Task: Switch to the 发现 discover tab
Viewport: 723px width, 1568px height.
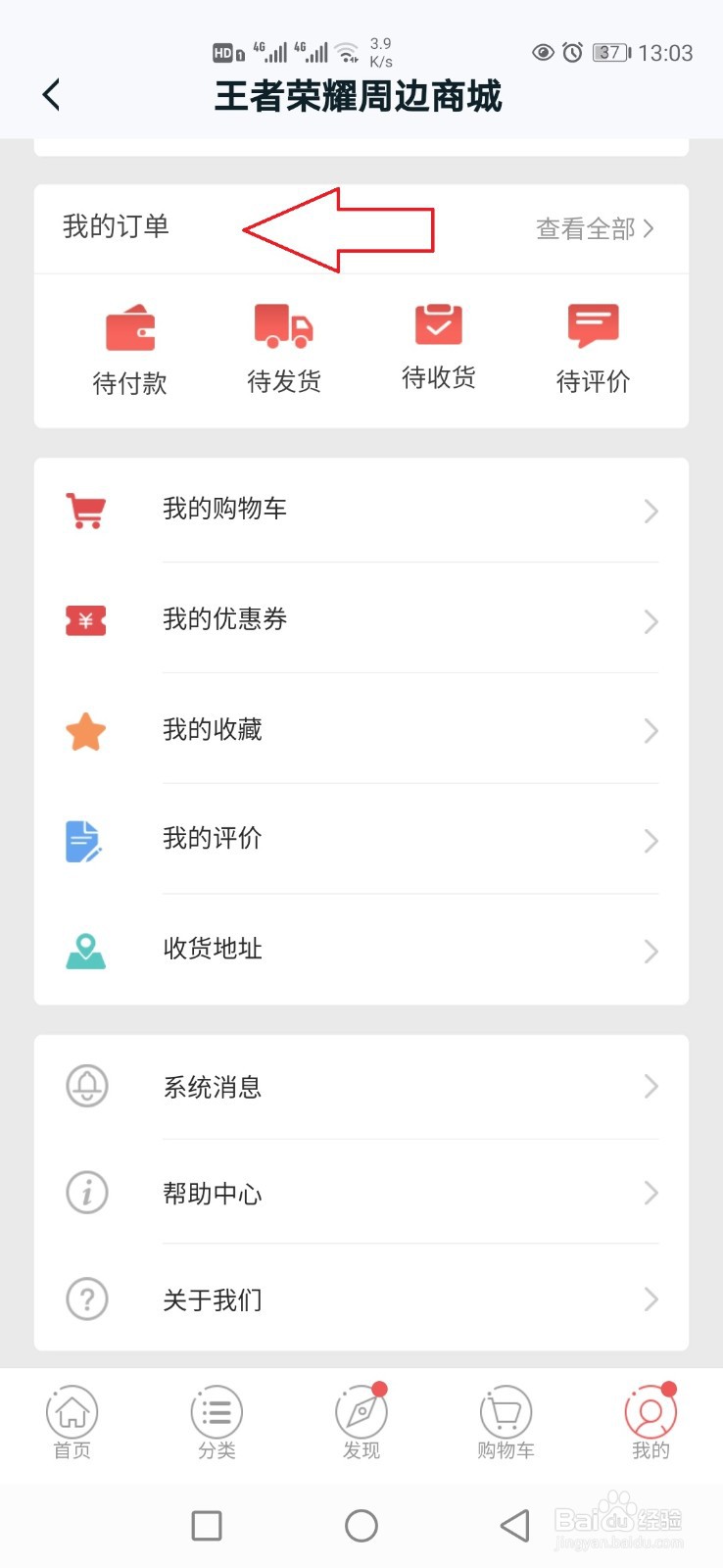Action: 361,1423
